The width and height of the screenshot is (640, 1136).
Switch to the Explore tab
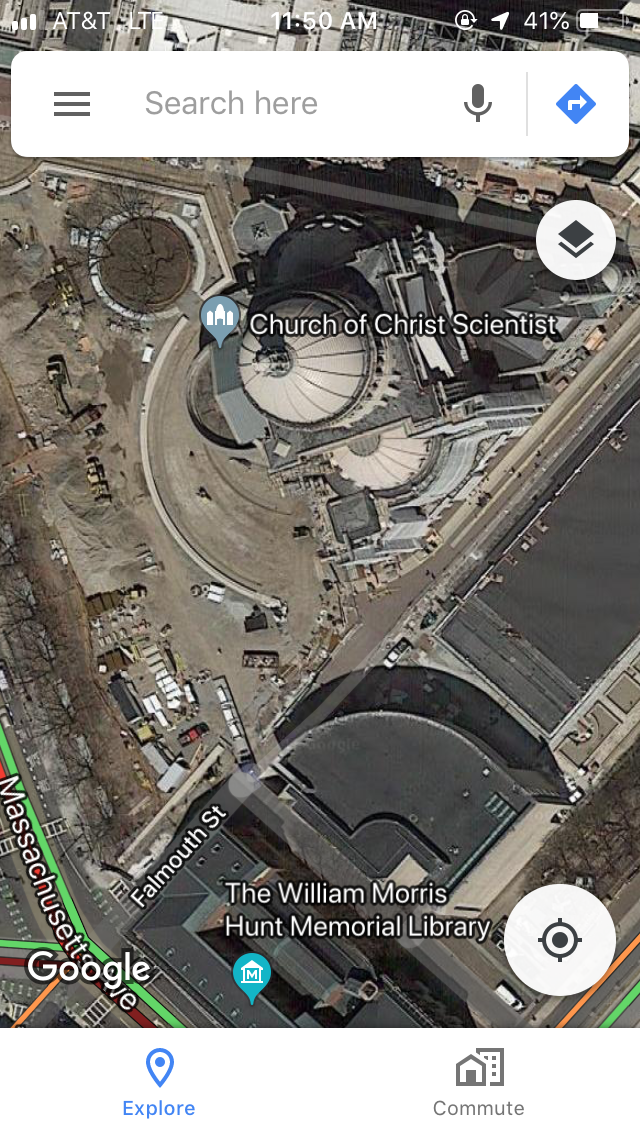click(159, 1082)
